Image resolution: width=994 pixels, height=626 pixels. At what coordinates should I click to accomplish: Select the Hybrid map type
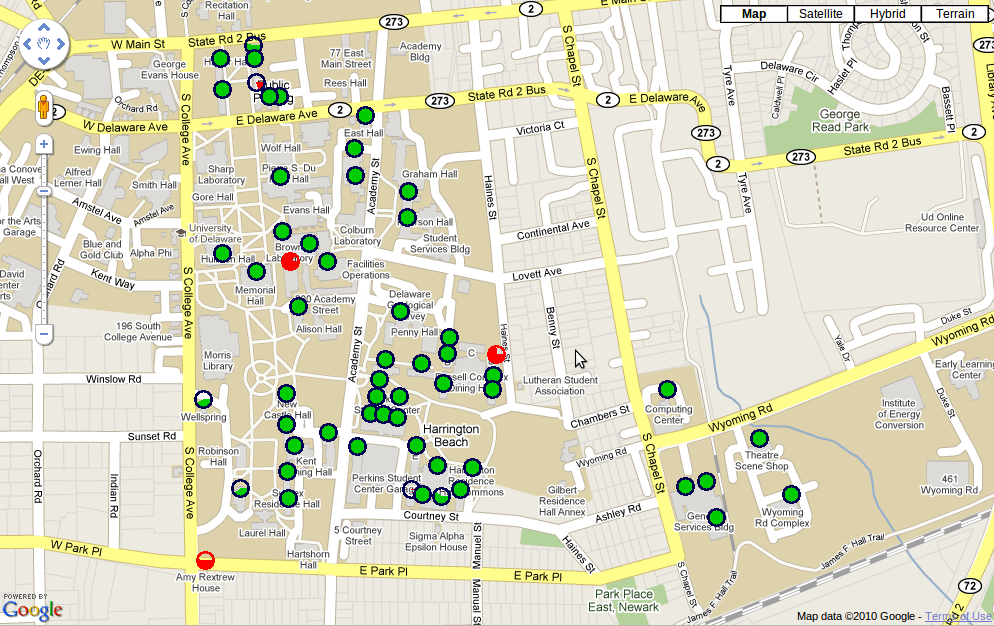[x=887, y=14]
